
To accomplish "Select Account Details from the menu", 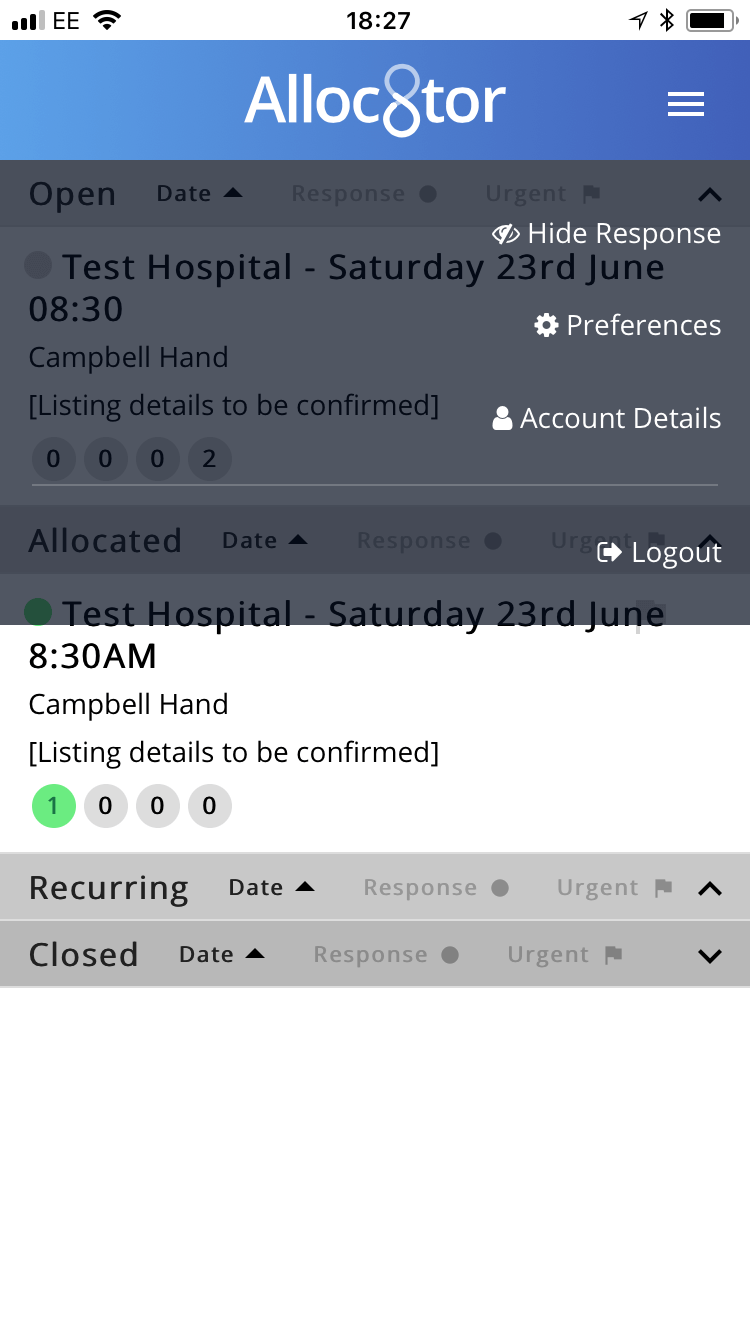I will [620, 418].
